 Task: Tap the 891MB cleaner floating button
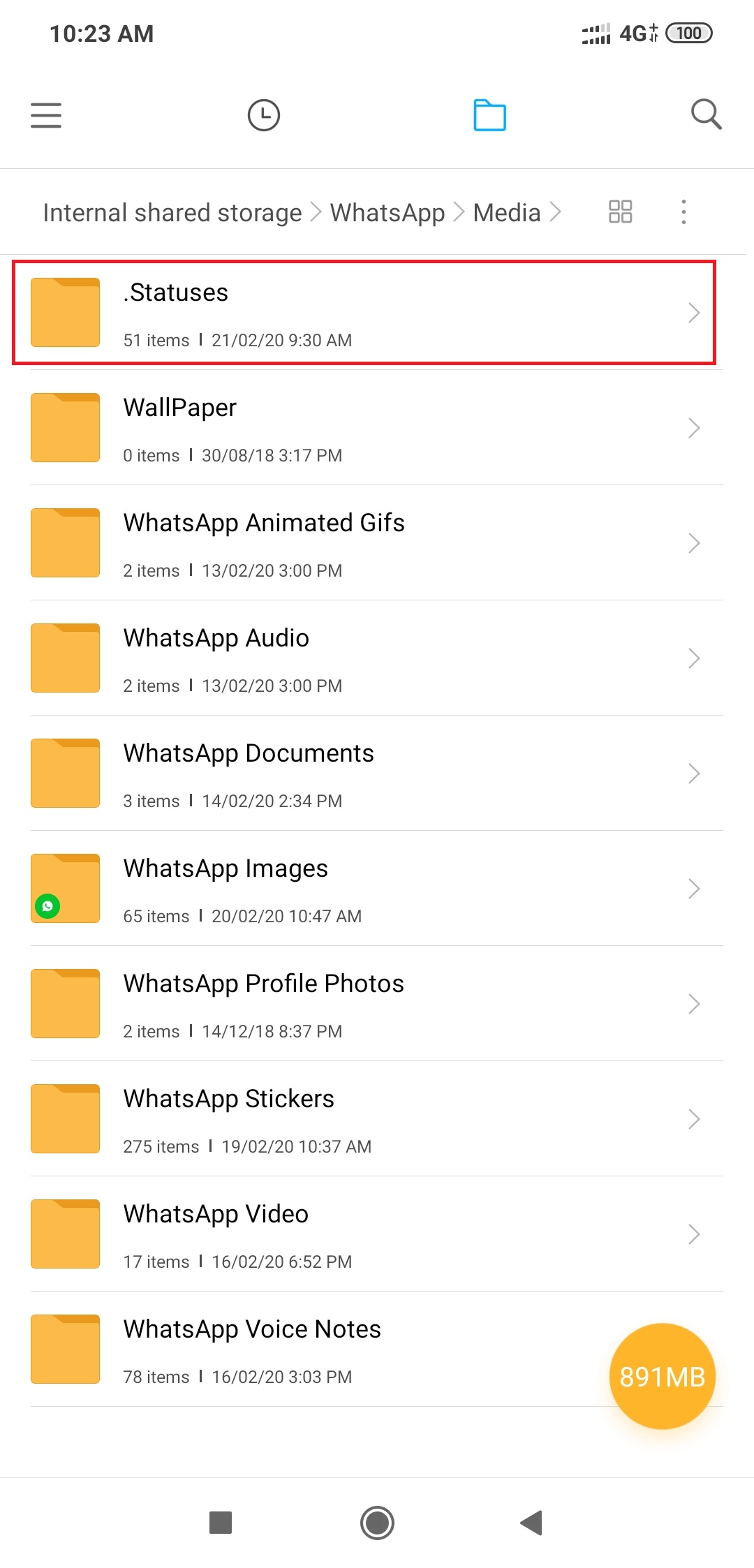[x=662, y=1376]
